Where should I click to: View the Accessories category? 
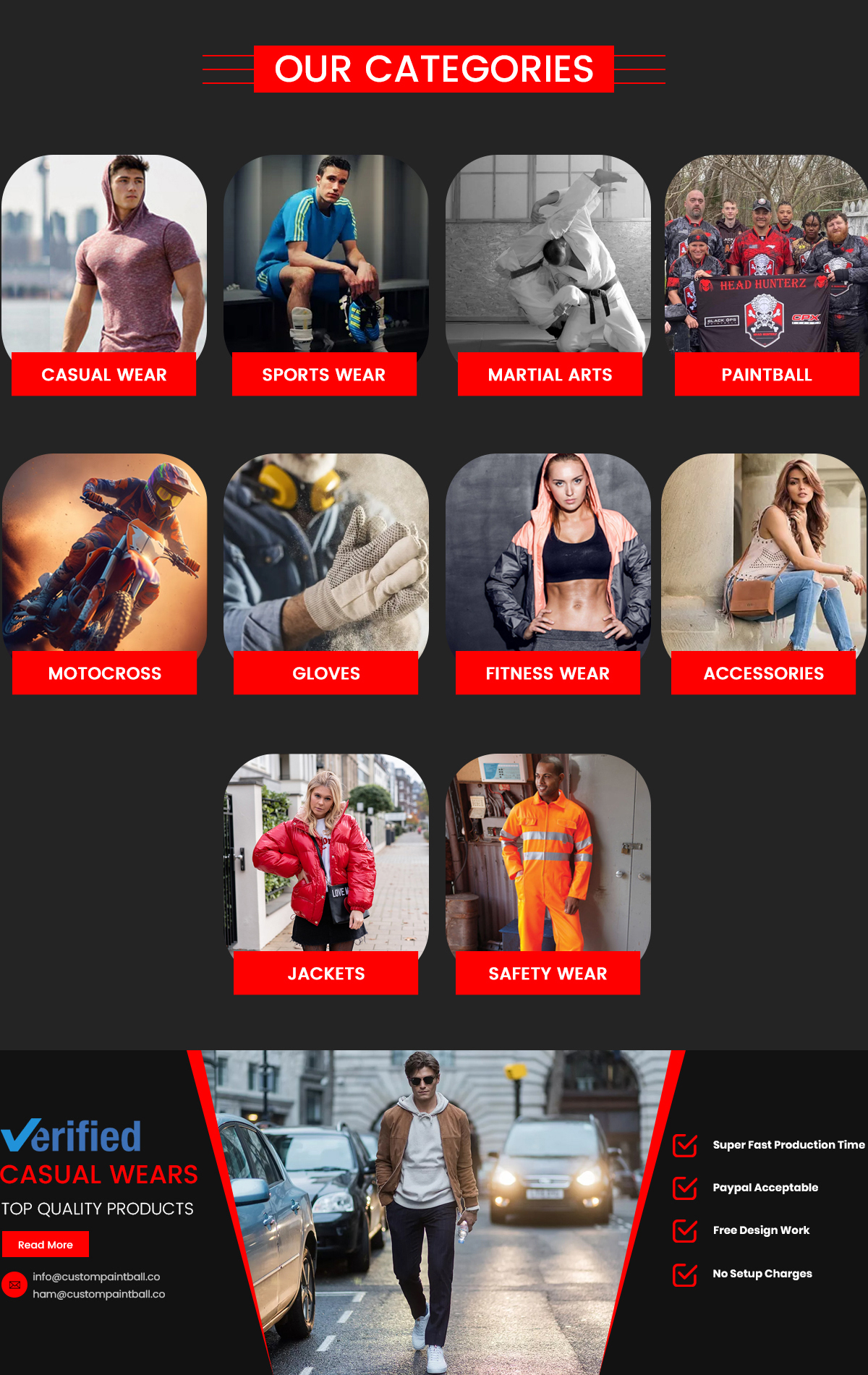click(x=763, y=673)
